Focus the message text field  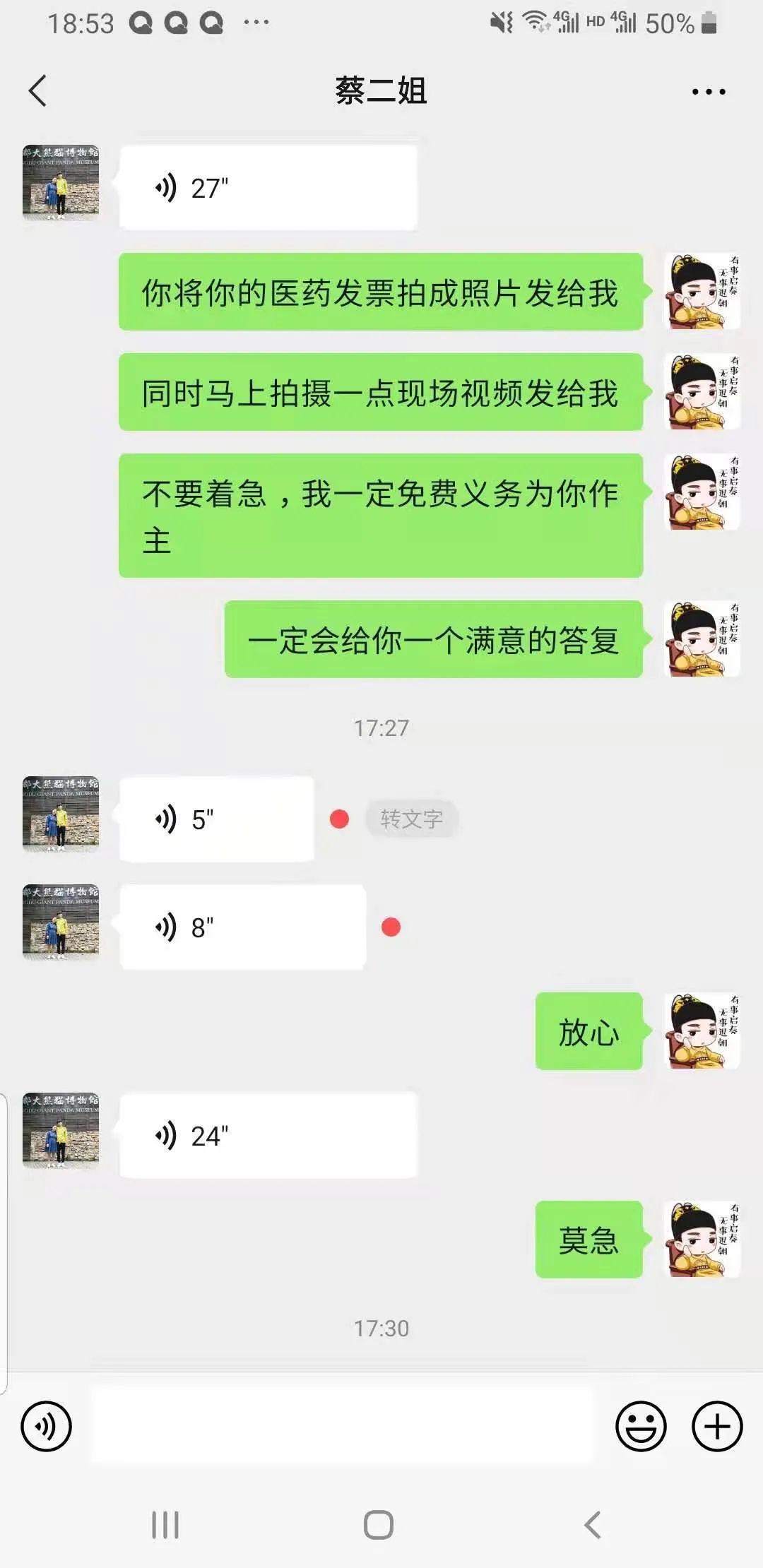tap(343, 1425)
